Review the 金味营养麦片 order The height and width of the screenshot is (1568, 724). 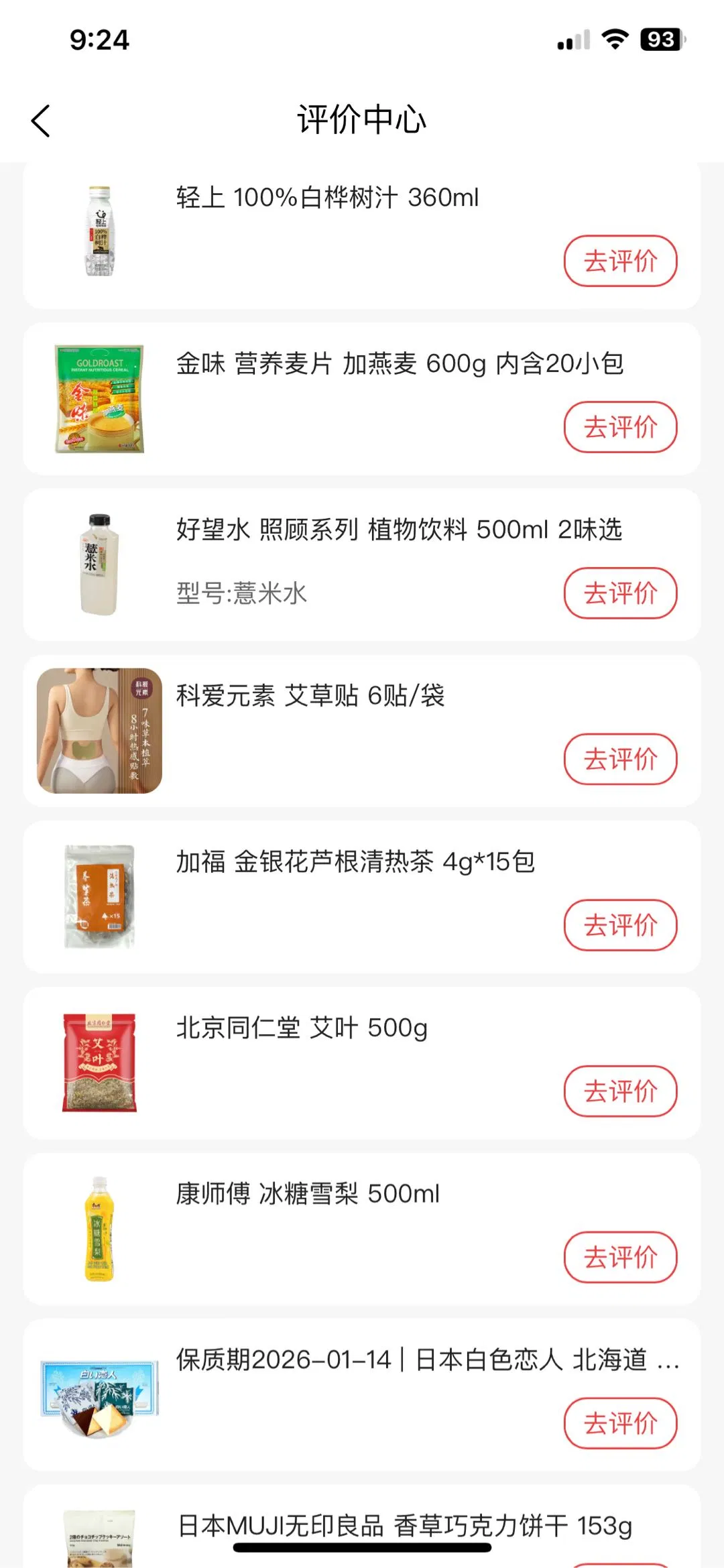point(620,427)
